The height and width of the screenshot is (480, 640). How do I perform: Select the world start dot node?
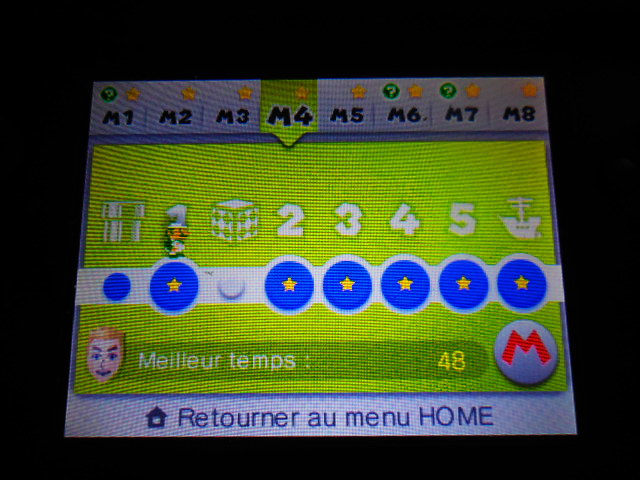click(x=117, y=287)
